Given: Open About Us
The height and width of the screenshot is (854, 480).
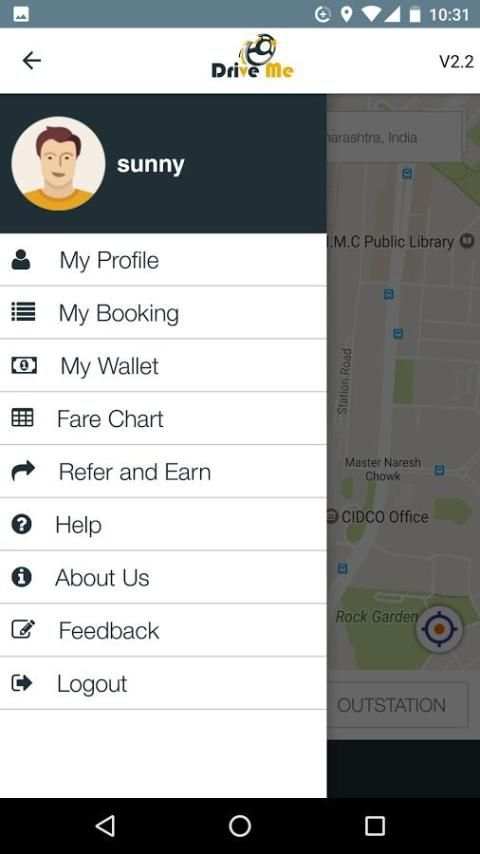Looking at the screenshot, I should tap(163, 577).
